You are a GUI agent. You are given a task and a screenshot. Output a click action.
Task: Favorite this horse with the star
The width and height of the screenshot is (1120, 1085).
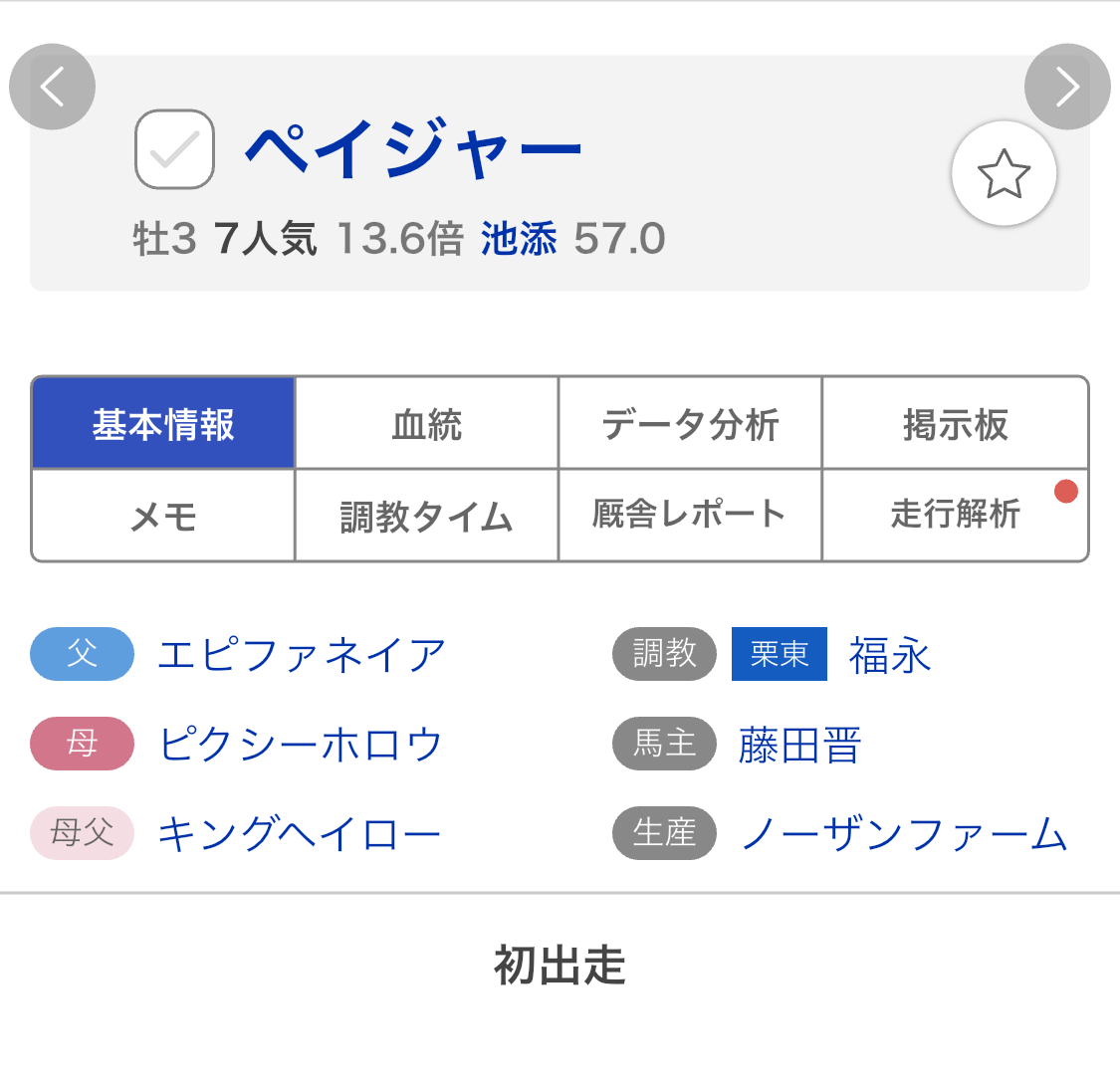click(x=1004, y=174)
